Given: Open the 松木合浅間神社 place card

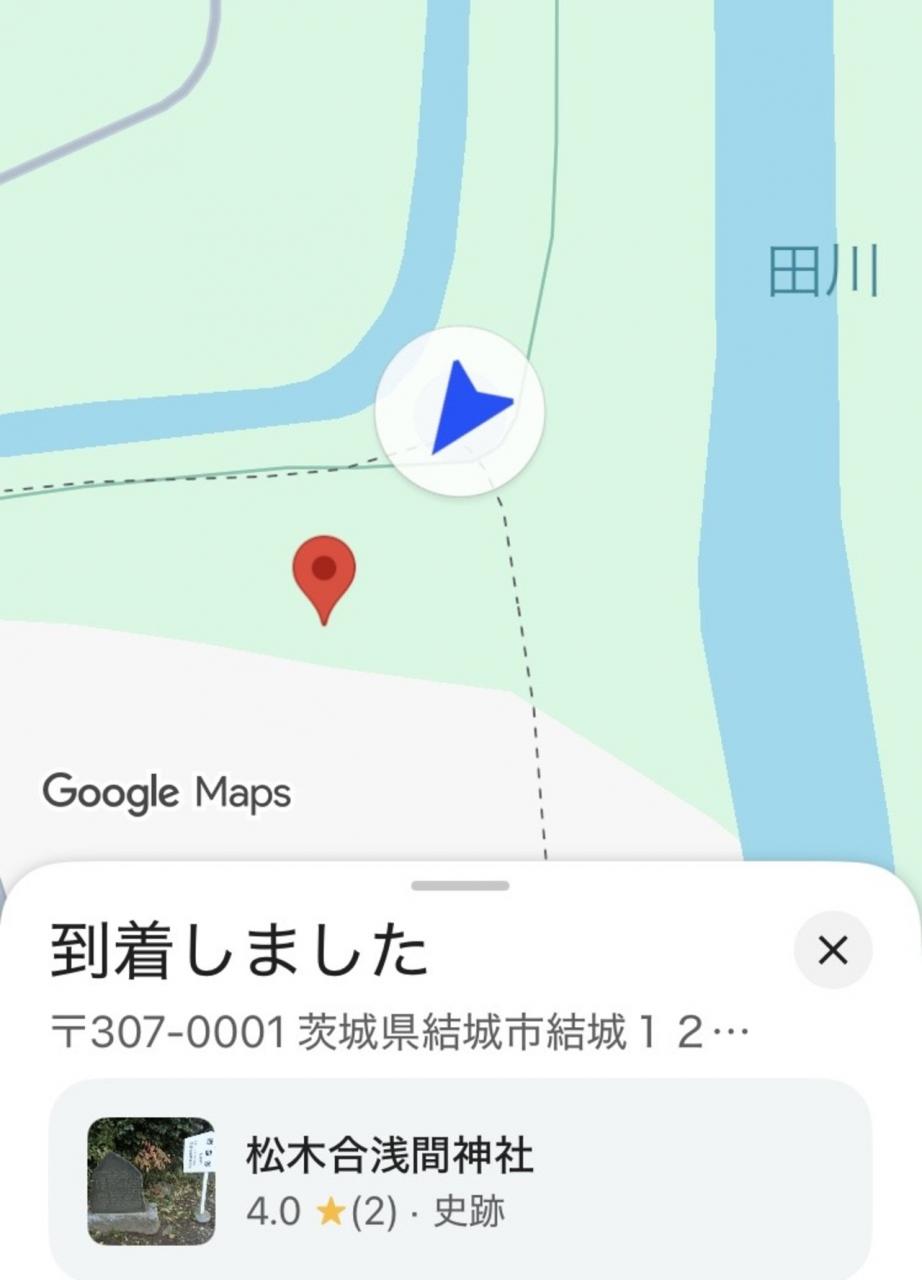Looking at the screenshot, I should click(460, 1180).
